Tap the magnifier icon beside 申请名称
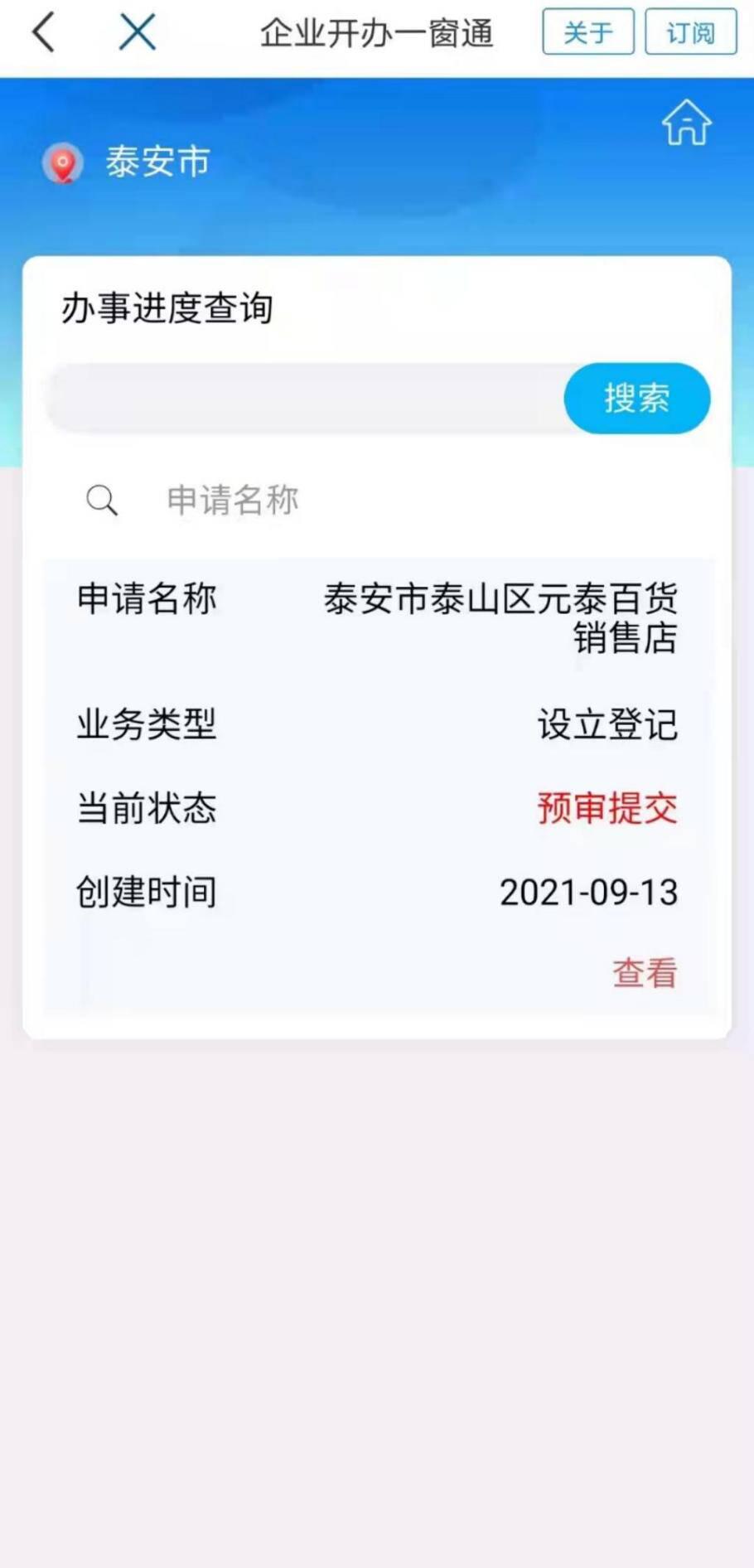754x1568 pixels. click(102, 500)
